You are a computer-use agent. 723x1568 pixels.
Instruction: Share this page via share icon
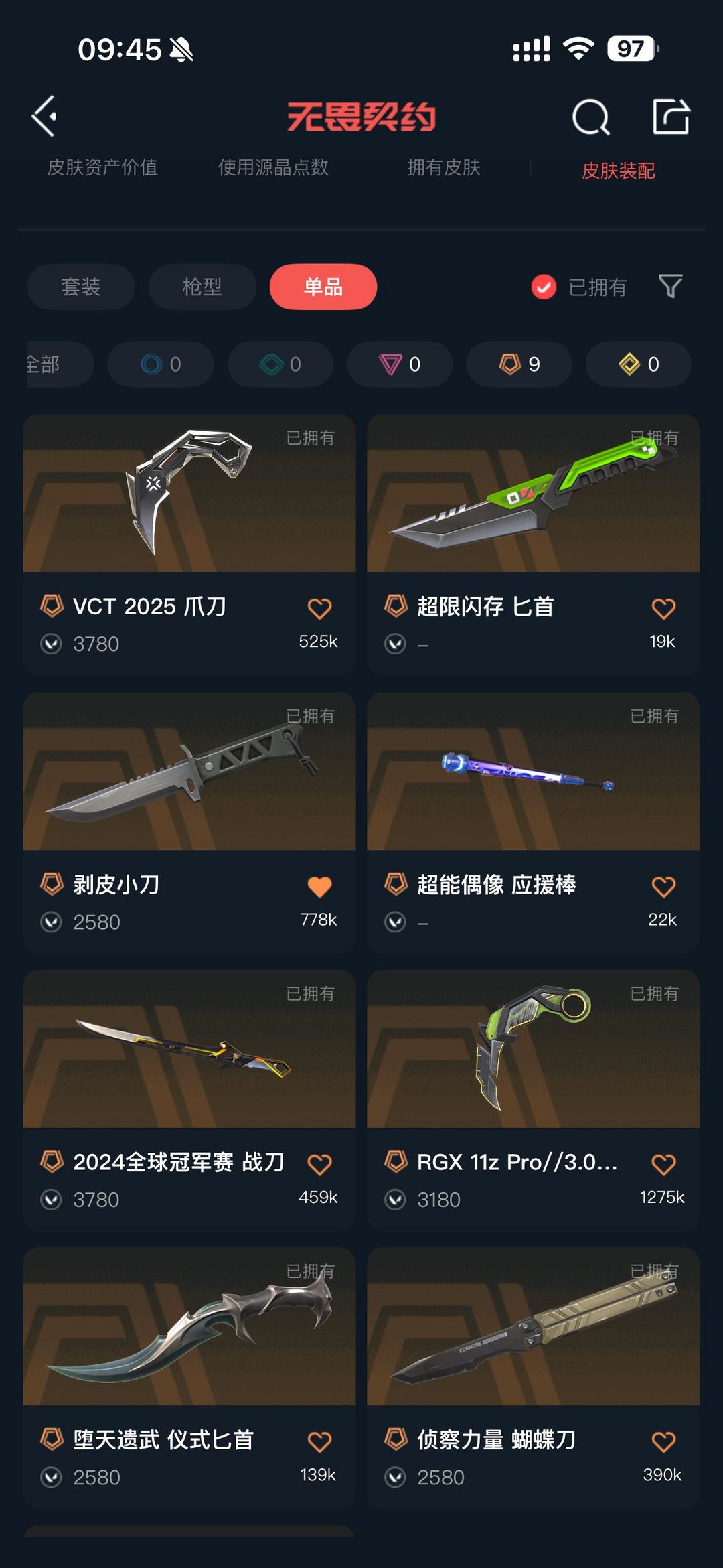(x=671, y=117)
